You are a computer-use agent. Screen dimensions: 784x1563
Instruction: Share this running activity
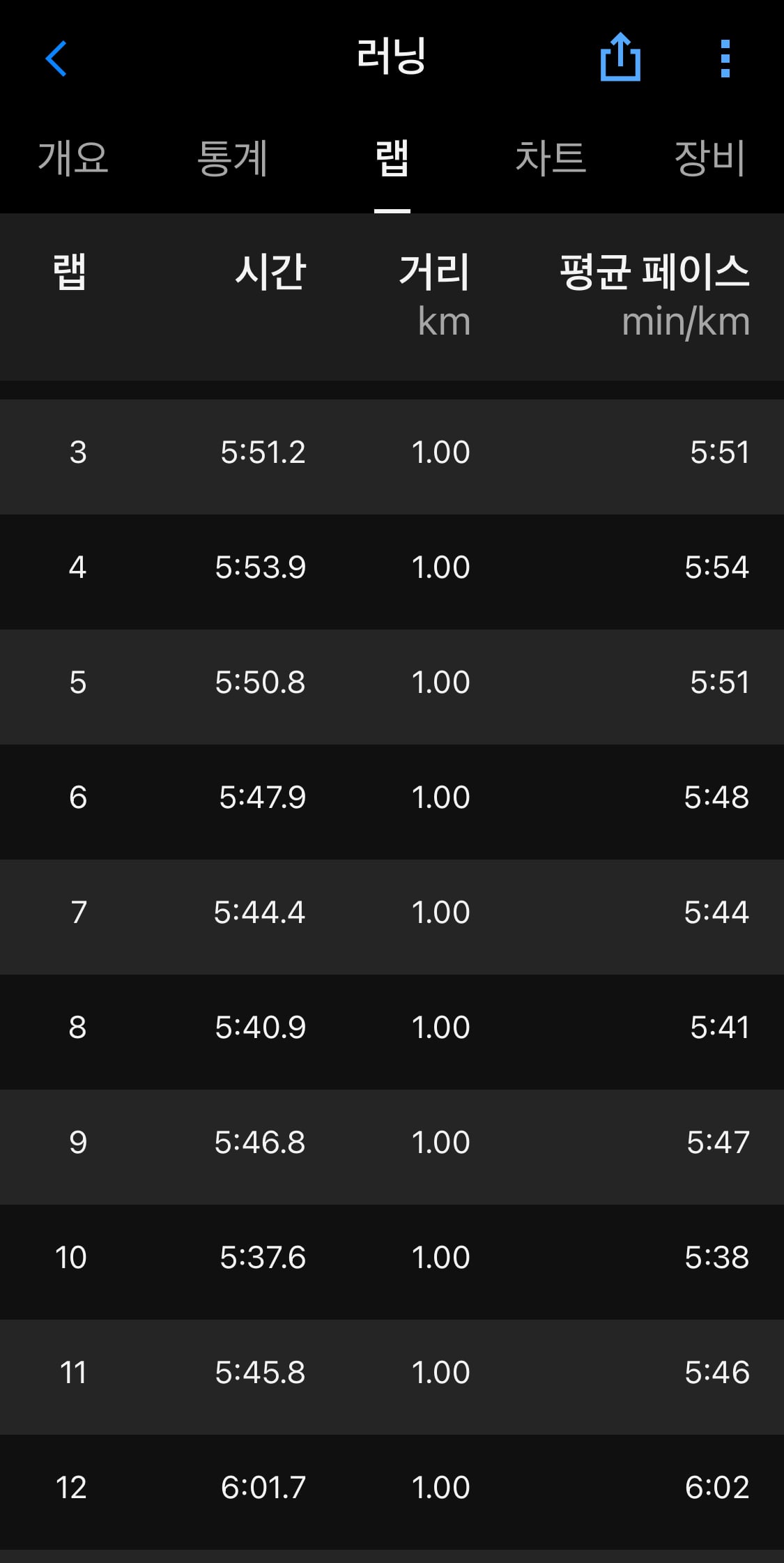[x=620, y=57]
